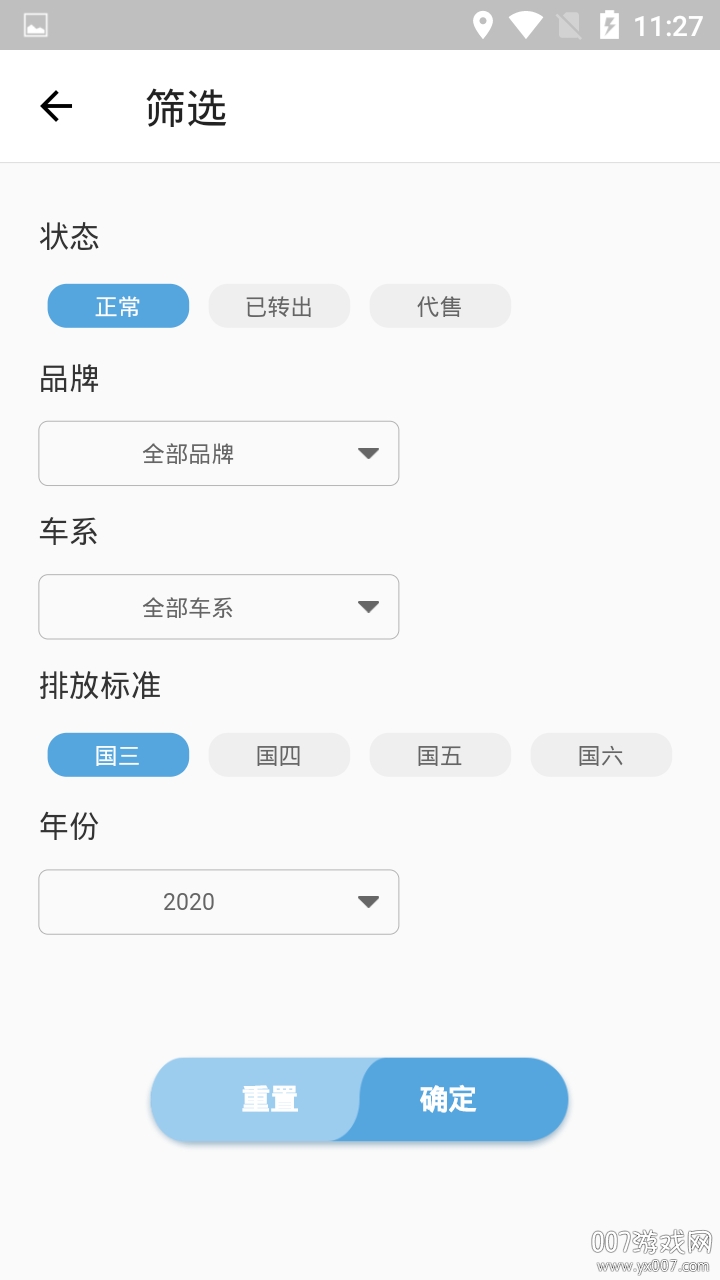
Task: Select the 代售 status option
Action: [440, 306]
